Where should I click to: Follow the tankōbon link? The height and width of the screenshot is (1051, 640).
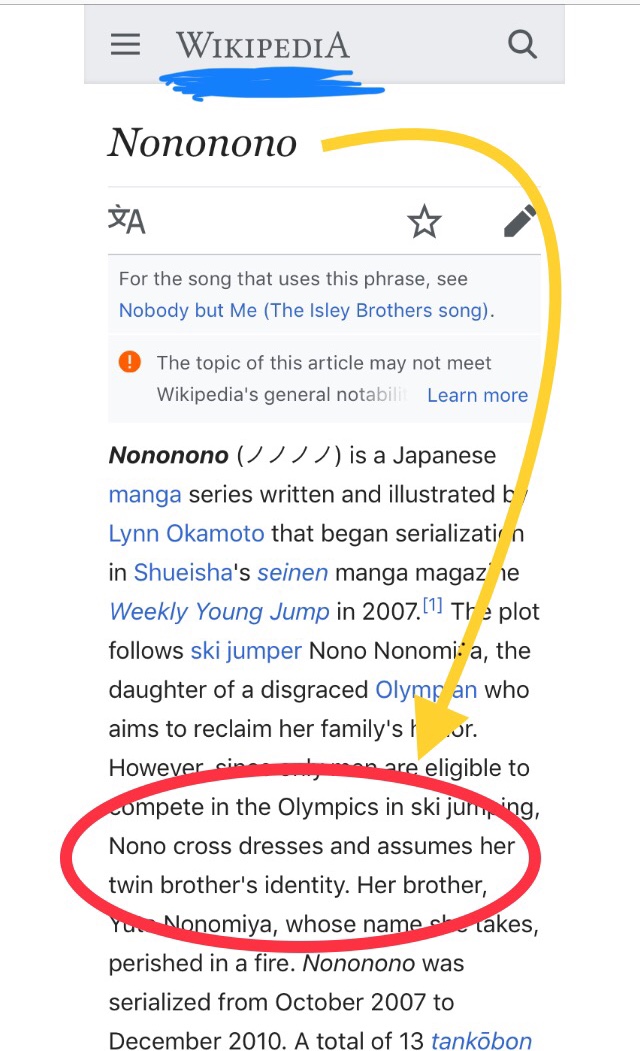pos(482,1041)
